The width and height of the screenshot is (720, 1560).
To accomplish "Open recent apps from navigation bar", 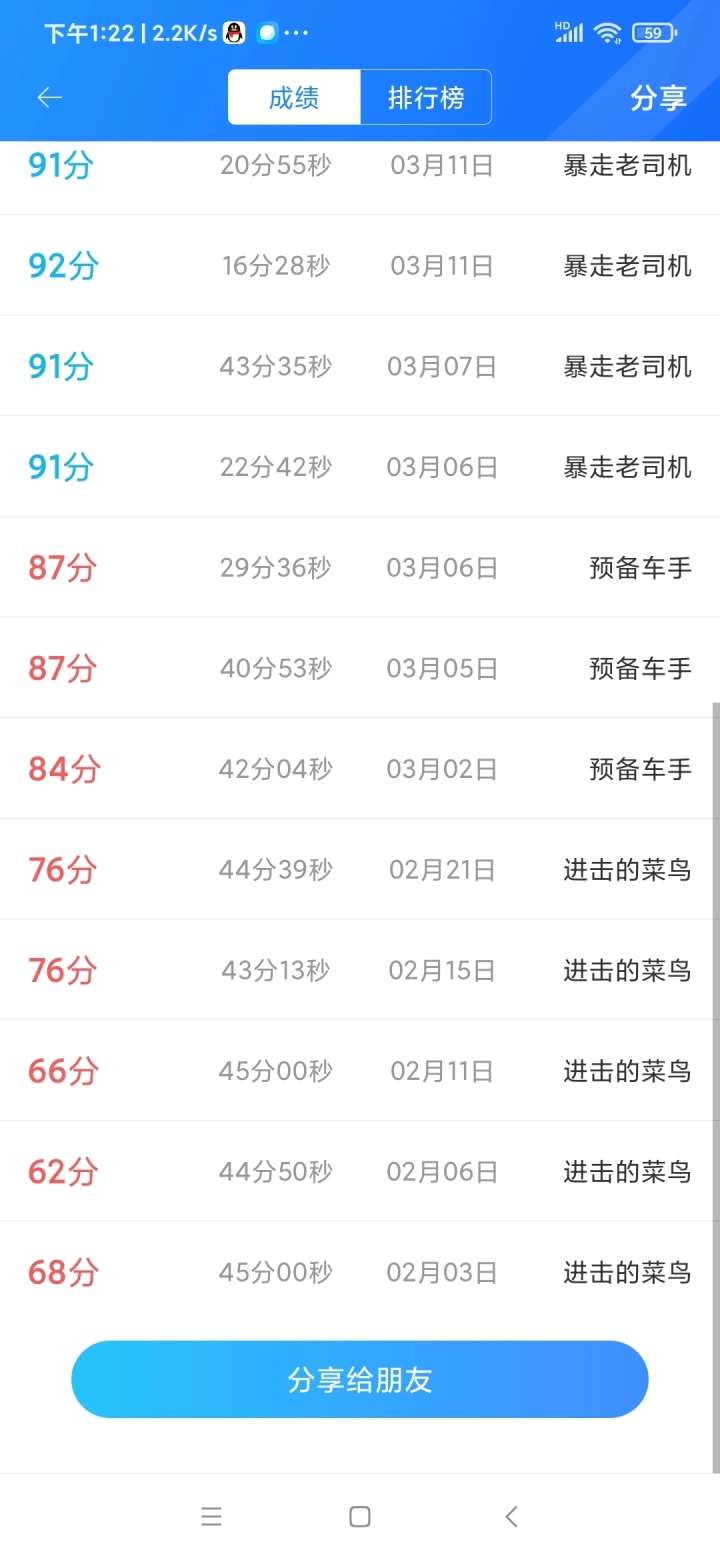I will pos(211,1517).
